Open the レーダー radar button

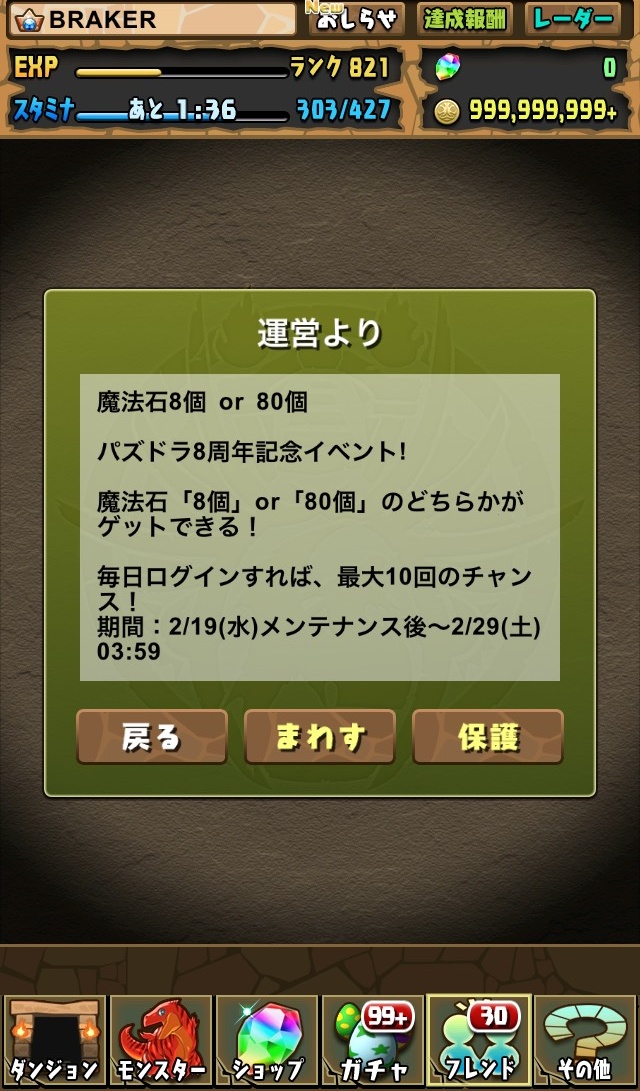[574, 19]
